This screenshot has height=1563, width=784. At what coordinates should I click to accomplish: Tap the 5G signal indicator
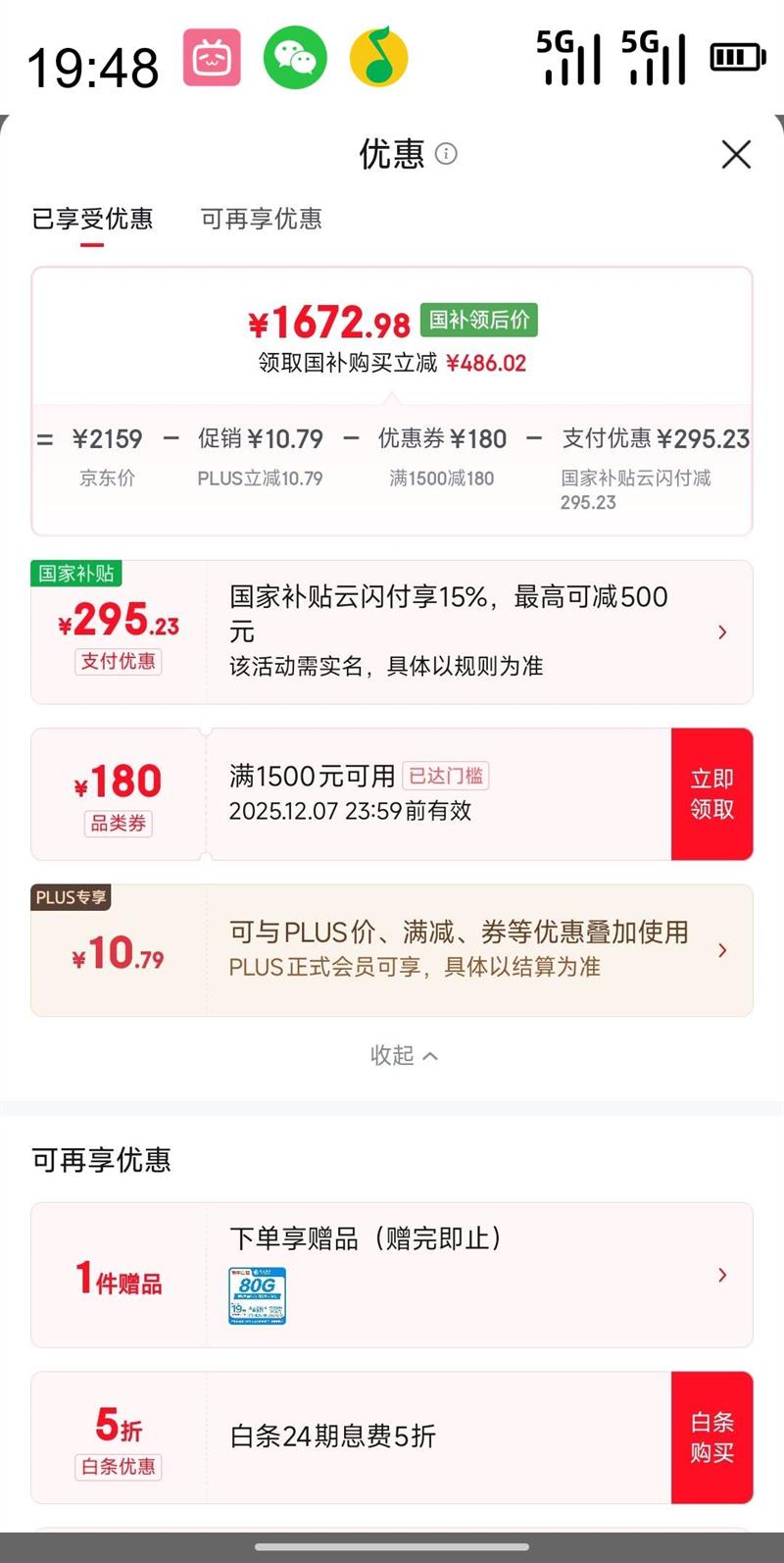[570, 57]
